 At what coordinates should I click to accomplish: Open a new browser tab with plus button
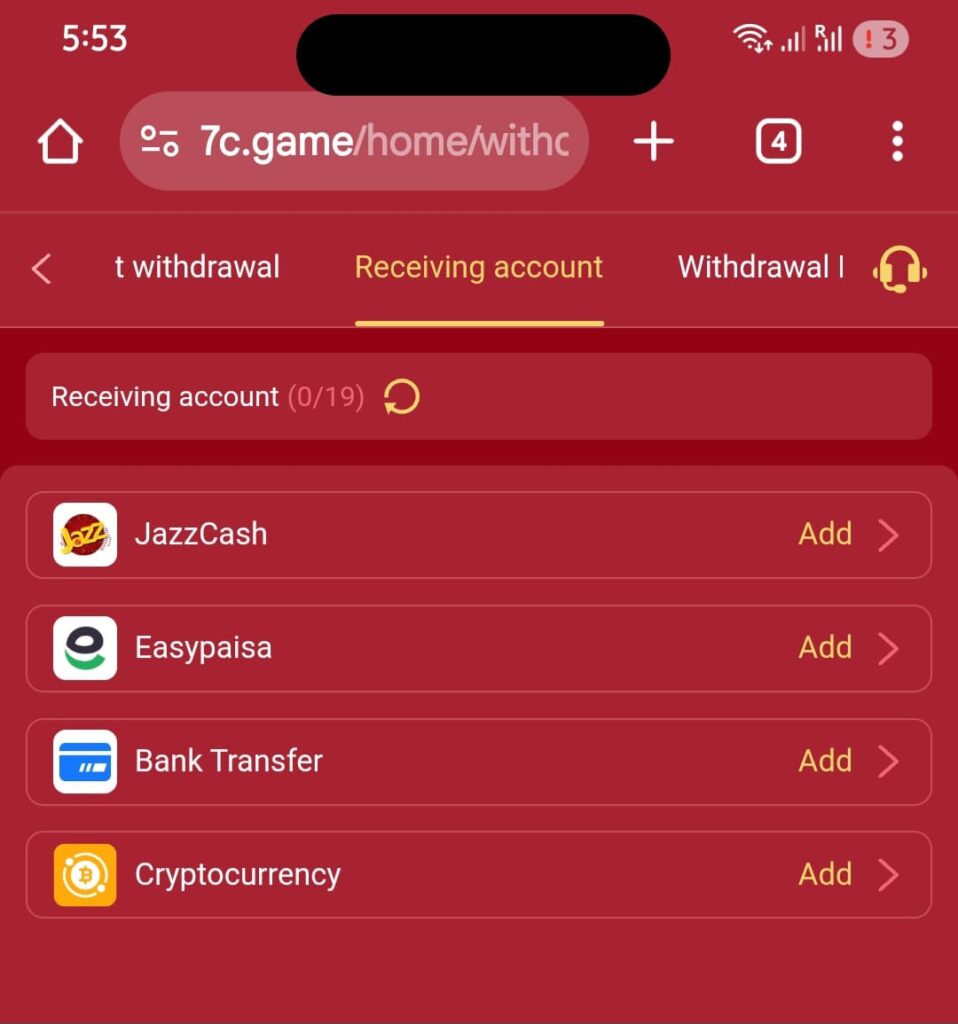coord(654,141)
